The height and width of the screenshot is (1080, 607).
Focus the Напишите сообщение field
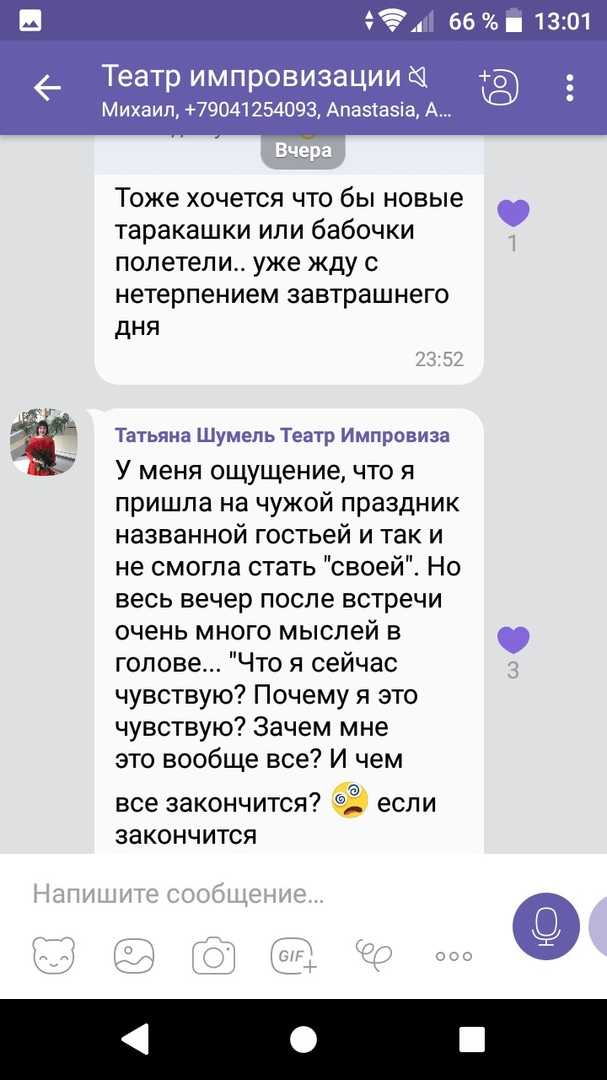(262, 895)
